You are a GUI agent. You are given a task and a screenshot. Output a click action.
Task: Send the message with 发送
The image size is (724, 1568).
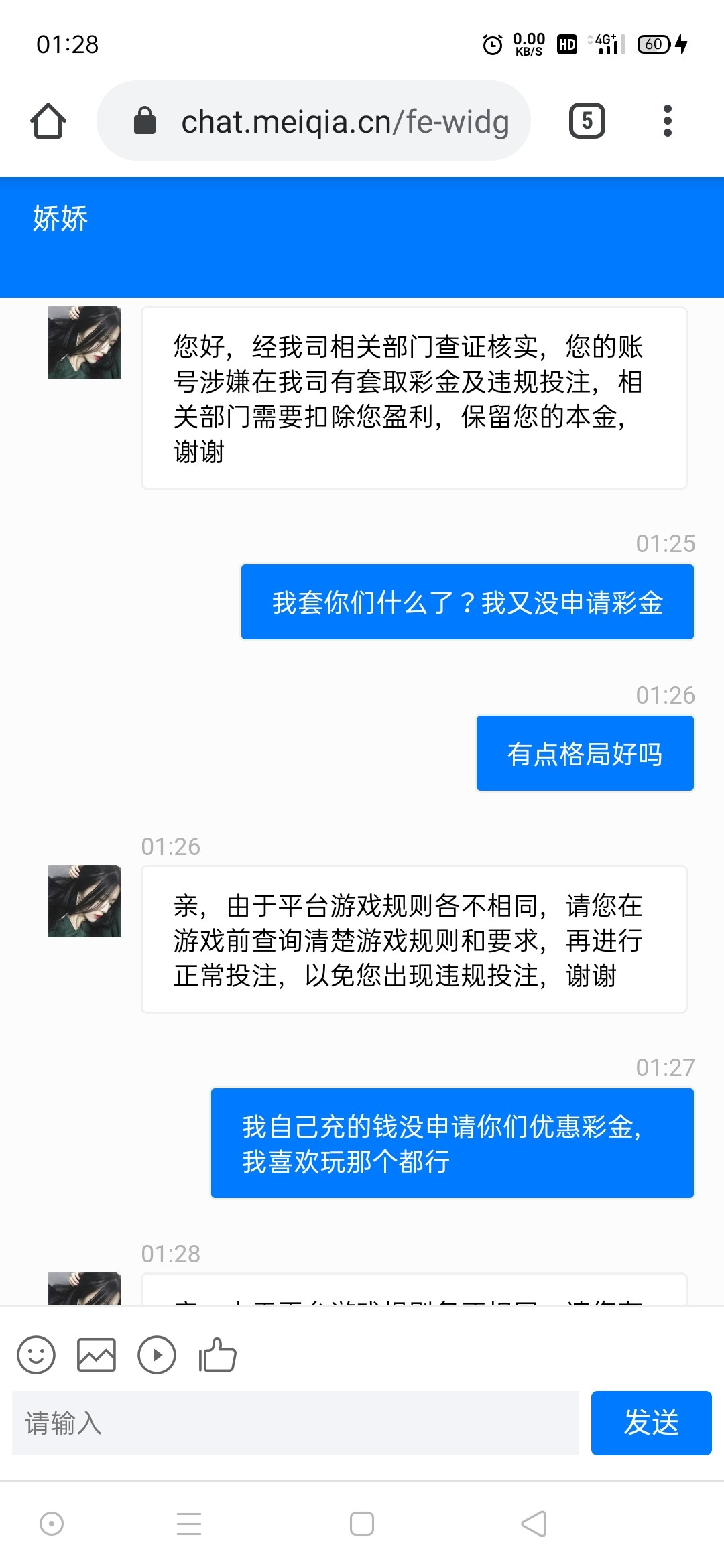point(651,1423)
